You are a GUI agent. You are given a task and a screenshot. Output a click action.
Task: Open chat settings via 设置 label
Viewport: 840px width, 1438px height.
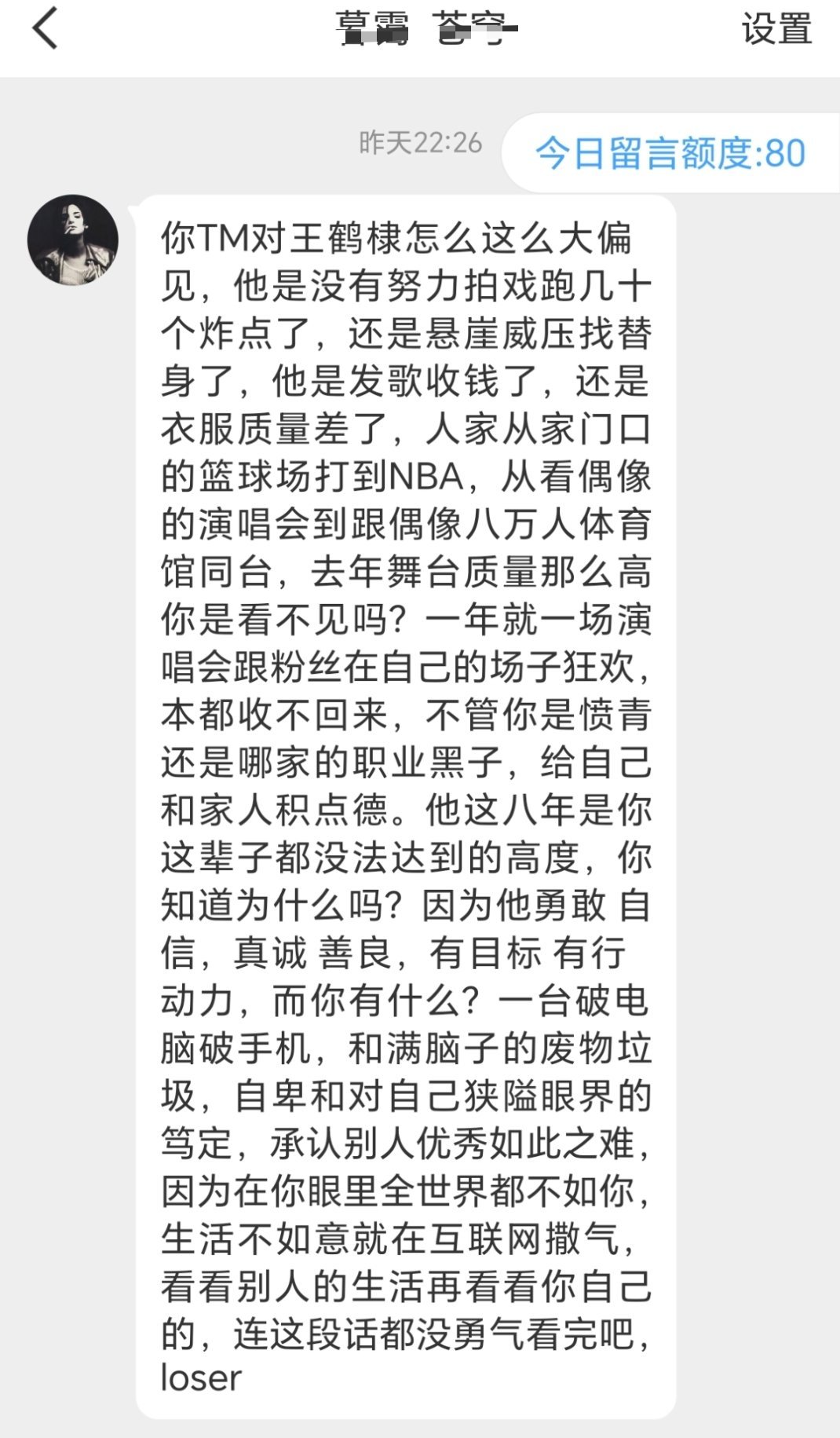point(776,31)
